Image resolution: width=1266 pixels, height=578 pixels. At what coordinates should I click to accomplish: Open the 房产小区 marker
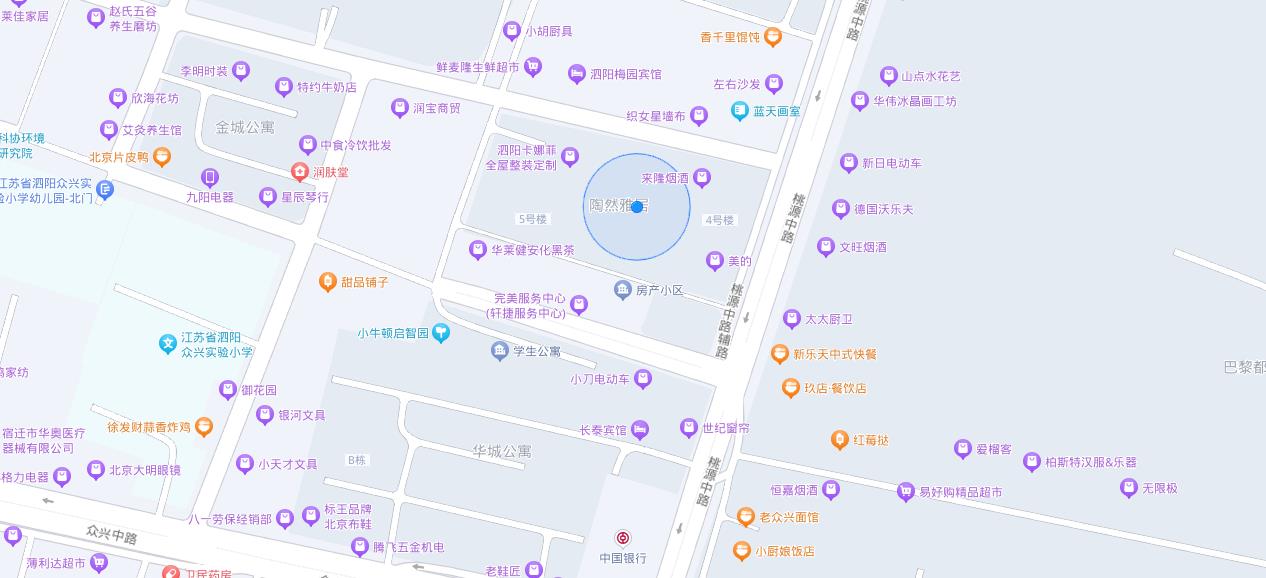point(623,290)
